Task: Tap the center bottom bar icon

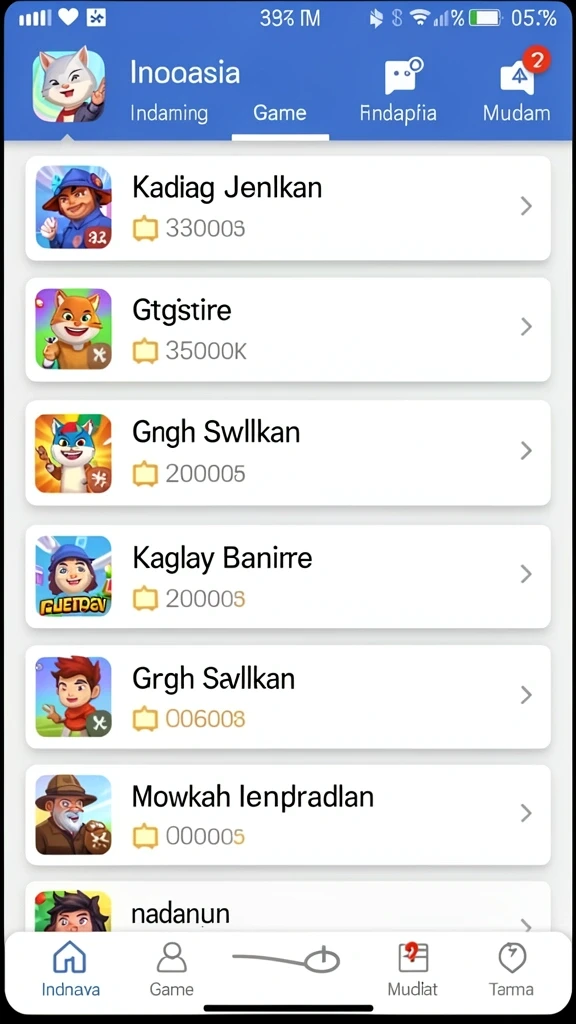Action: 287,960
